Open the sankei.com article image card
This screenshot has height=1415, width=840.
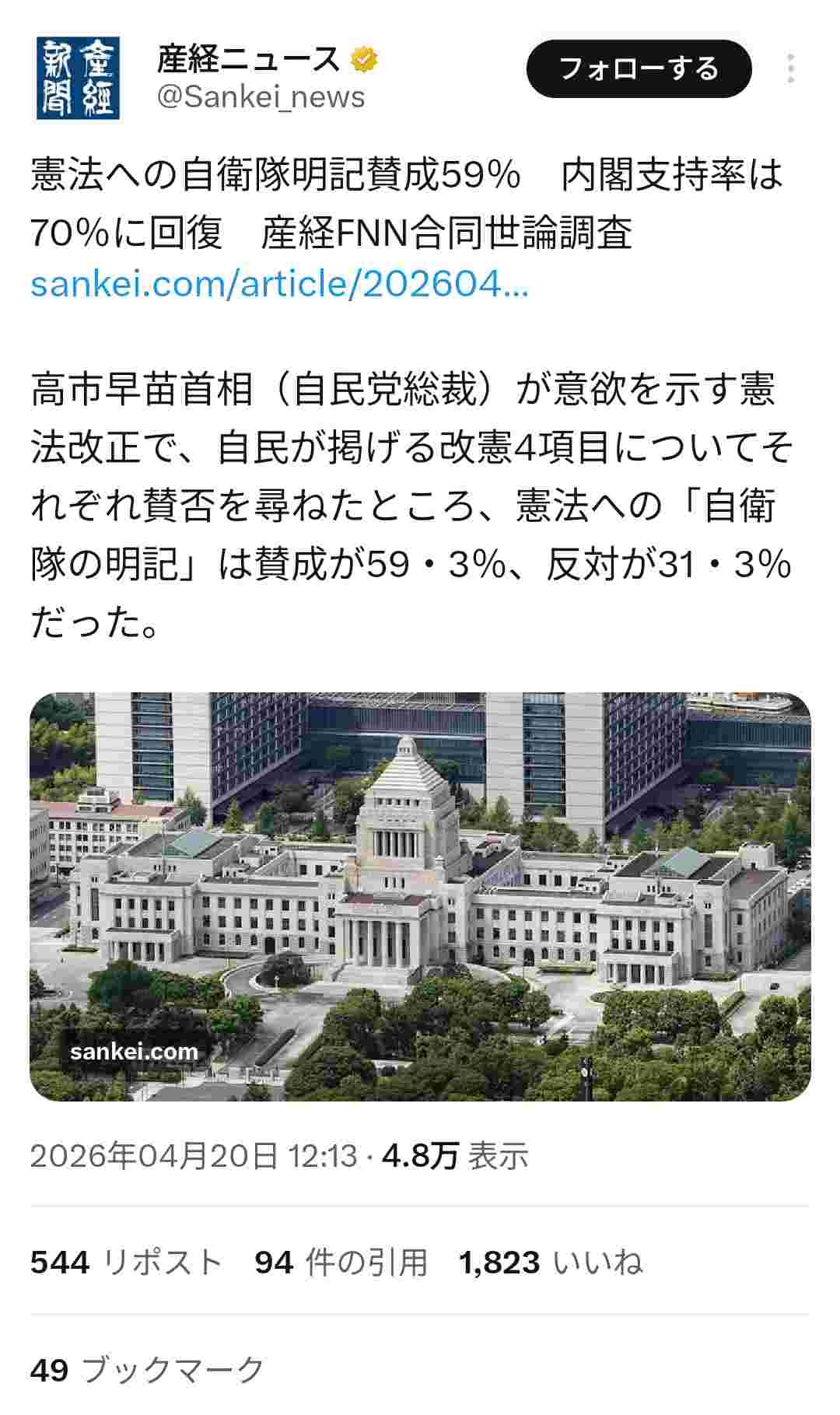[x=420, y=896]
